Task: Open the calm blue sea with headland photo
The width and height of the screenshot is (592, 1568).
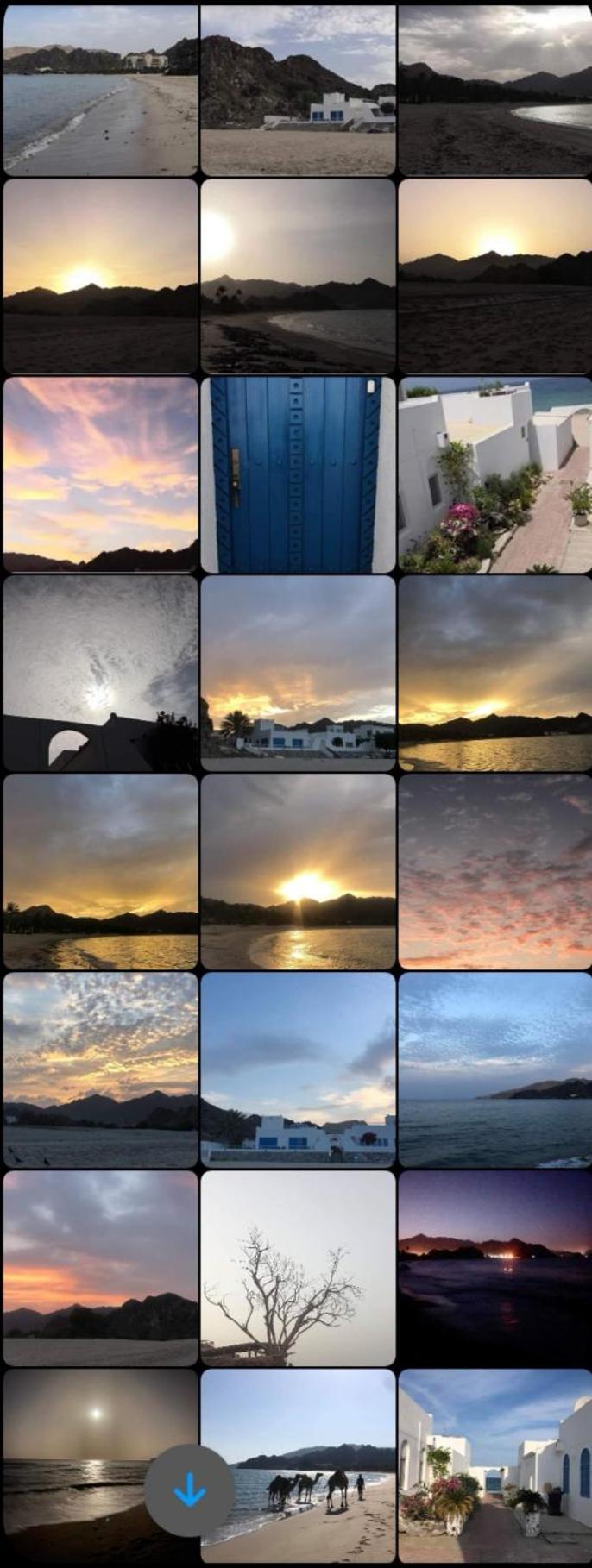Action: coord(495,1069)
